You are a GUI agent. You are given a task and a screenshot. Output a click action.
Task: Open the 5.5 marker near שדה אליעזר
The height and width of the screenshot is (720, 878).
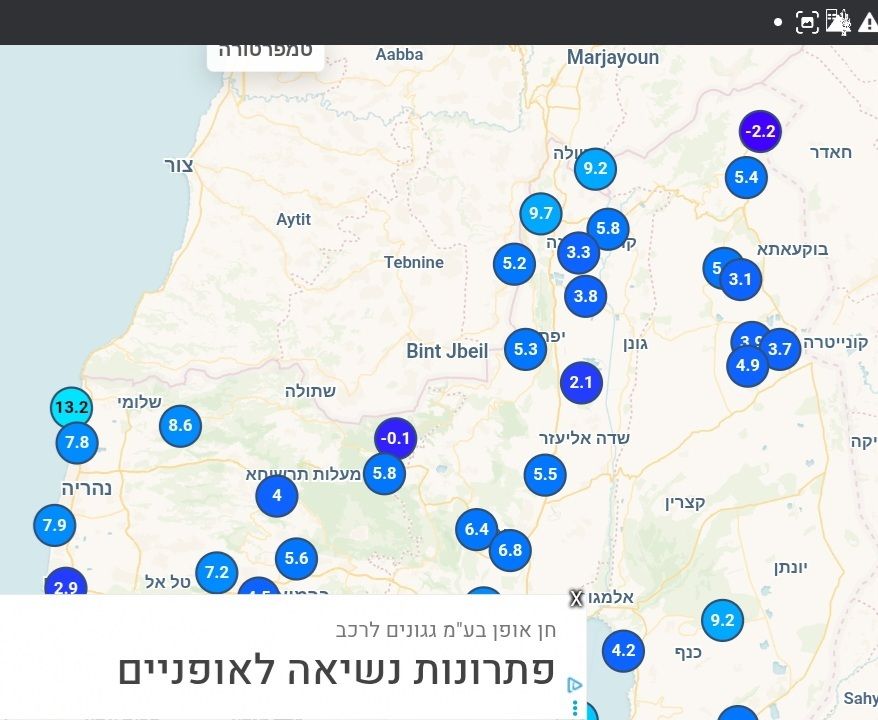point(545,475)
